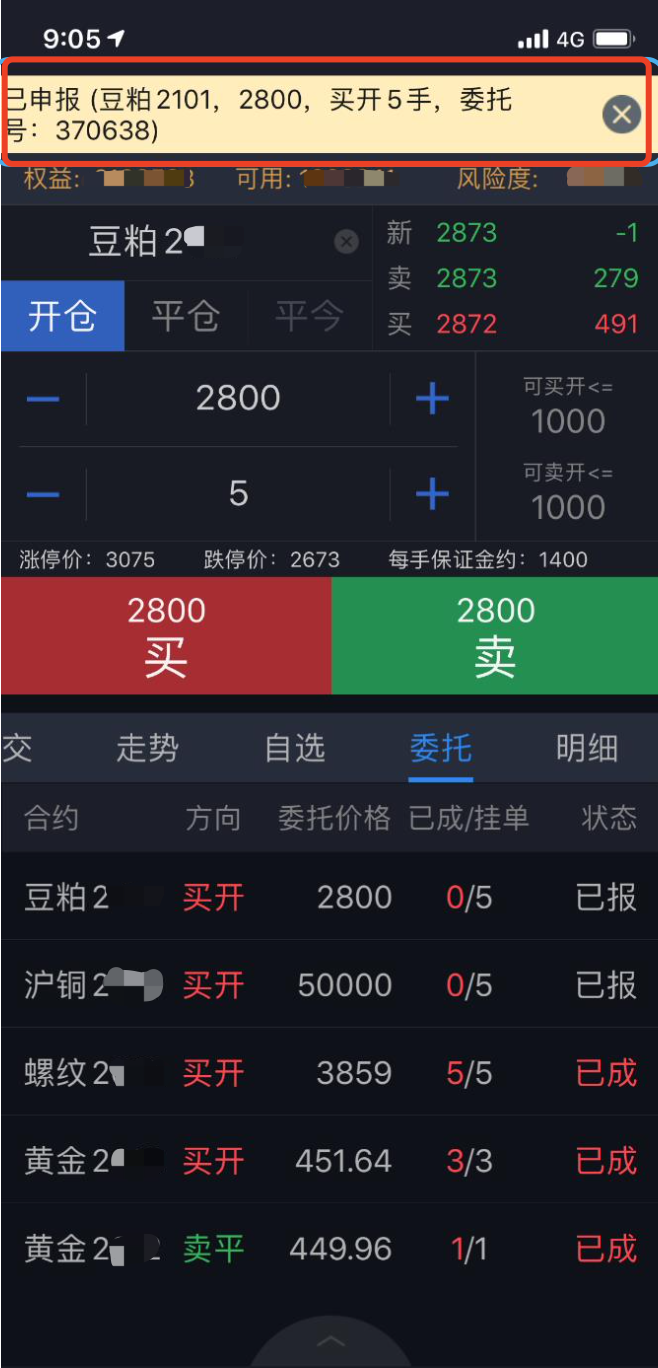Open the 豆粕 pending order at 2800

click(329, 897)
